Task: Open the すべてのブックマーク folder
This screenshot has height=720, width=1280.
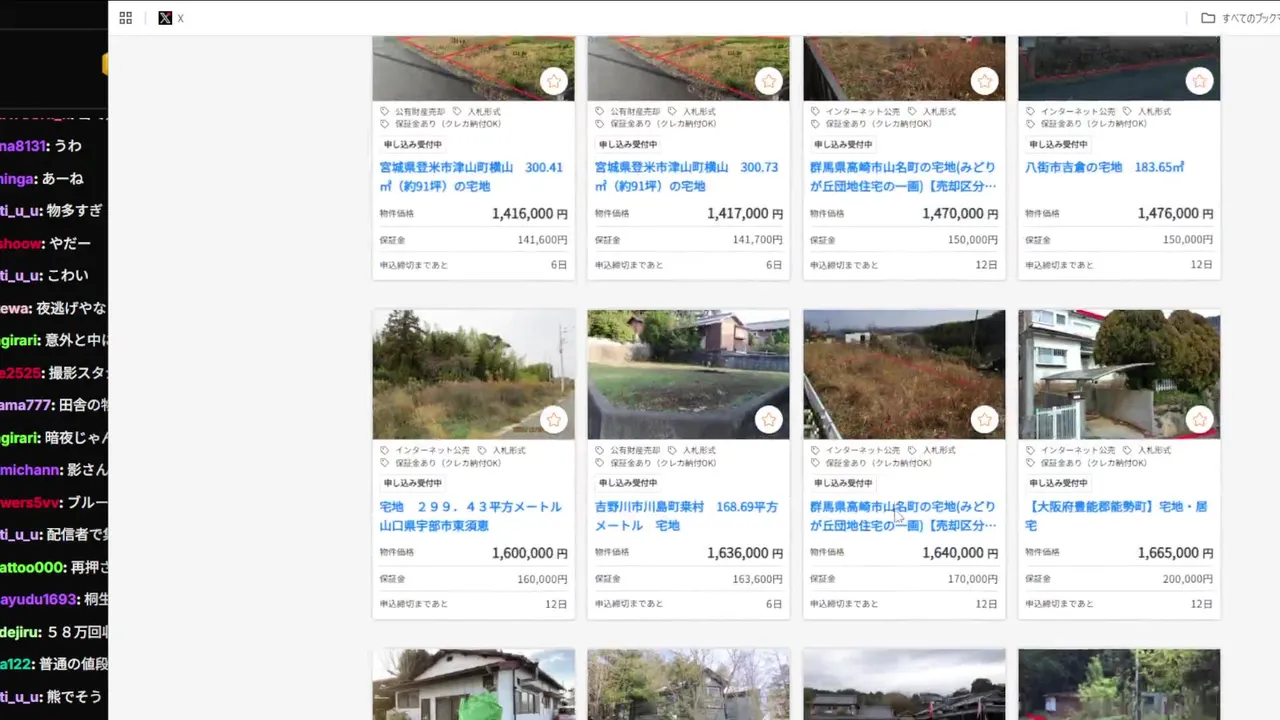Action: pos(1240,18)
